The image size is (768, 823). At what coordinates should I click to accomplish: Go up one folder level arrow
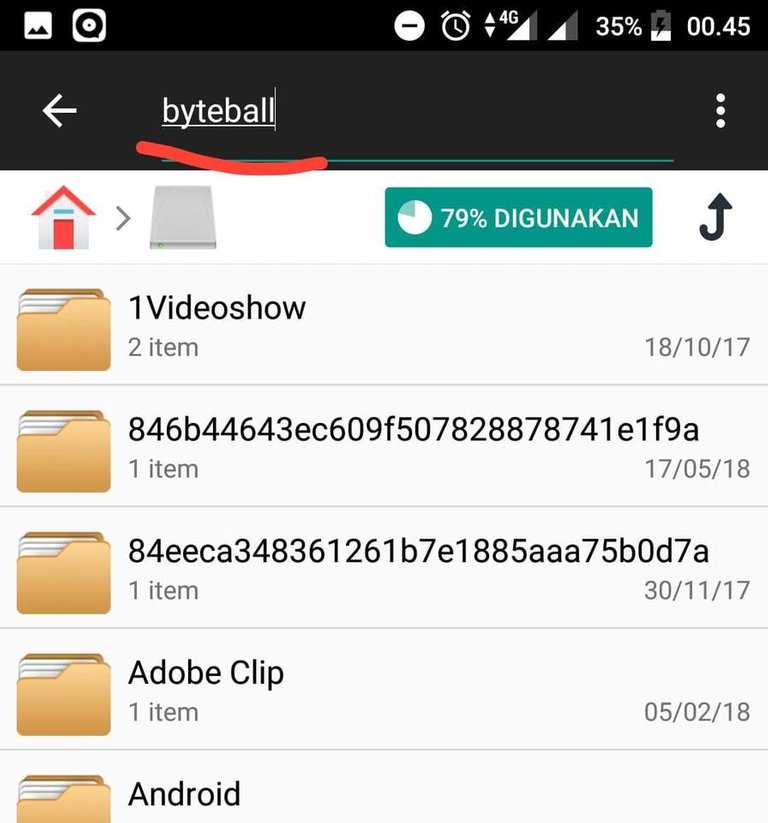coord(715,218)
